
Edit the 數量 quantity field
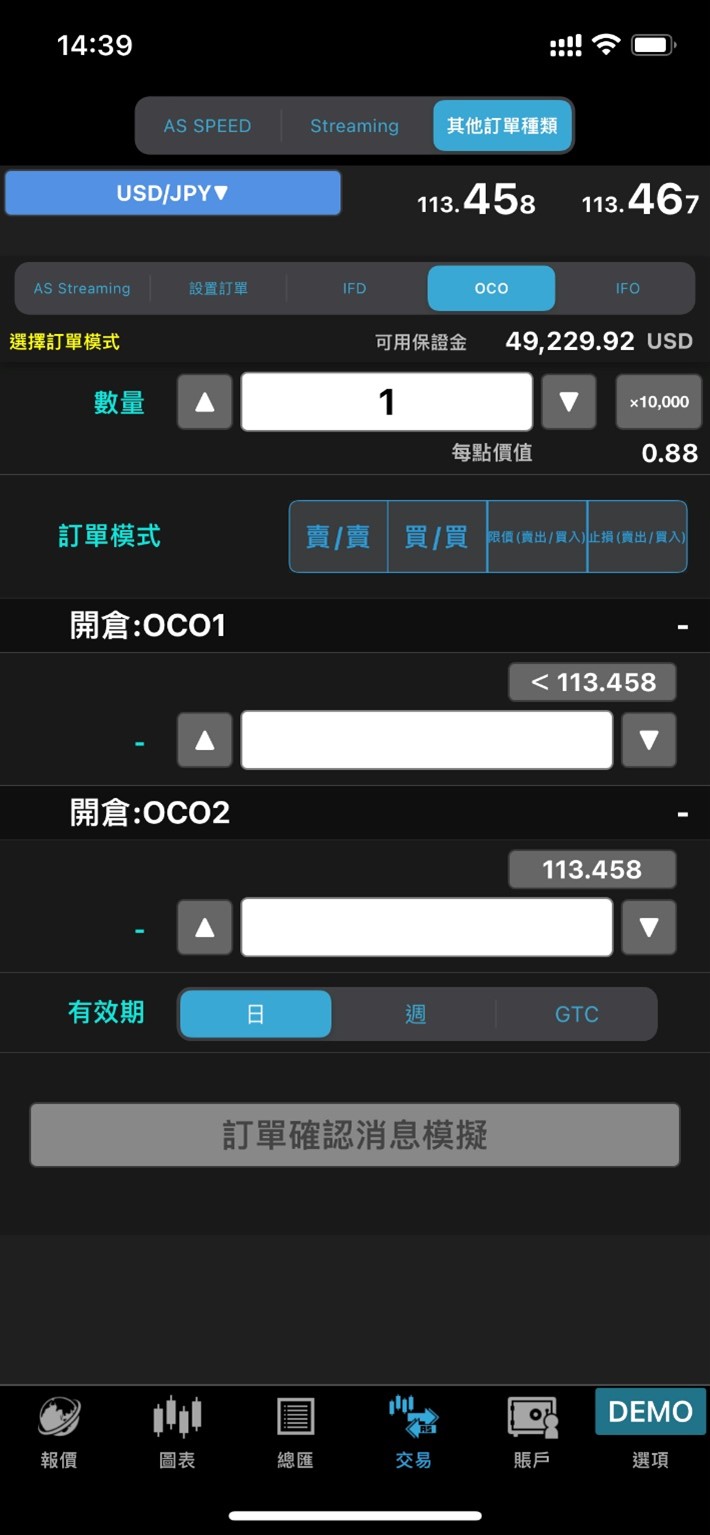pyautogui.click(x=387, y=402)
